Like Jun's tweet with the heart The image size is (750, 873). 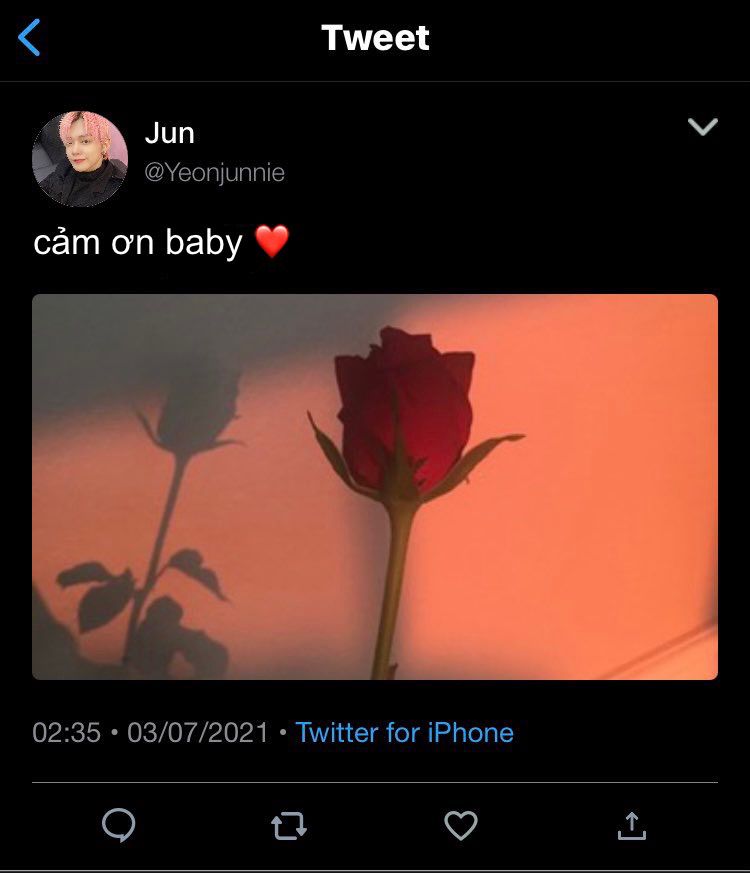[x=460, y=825]
